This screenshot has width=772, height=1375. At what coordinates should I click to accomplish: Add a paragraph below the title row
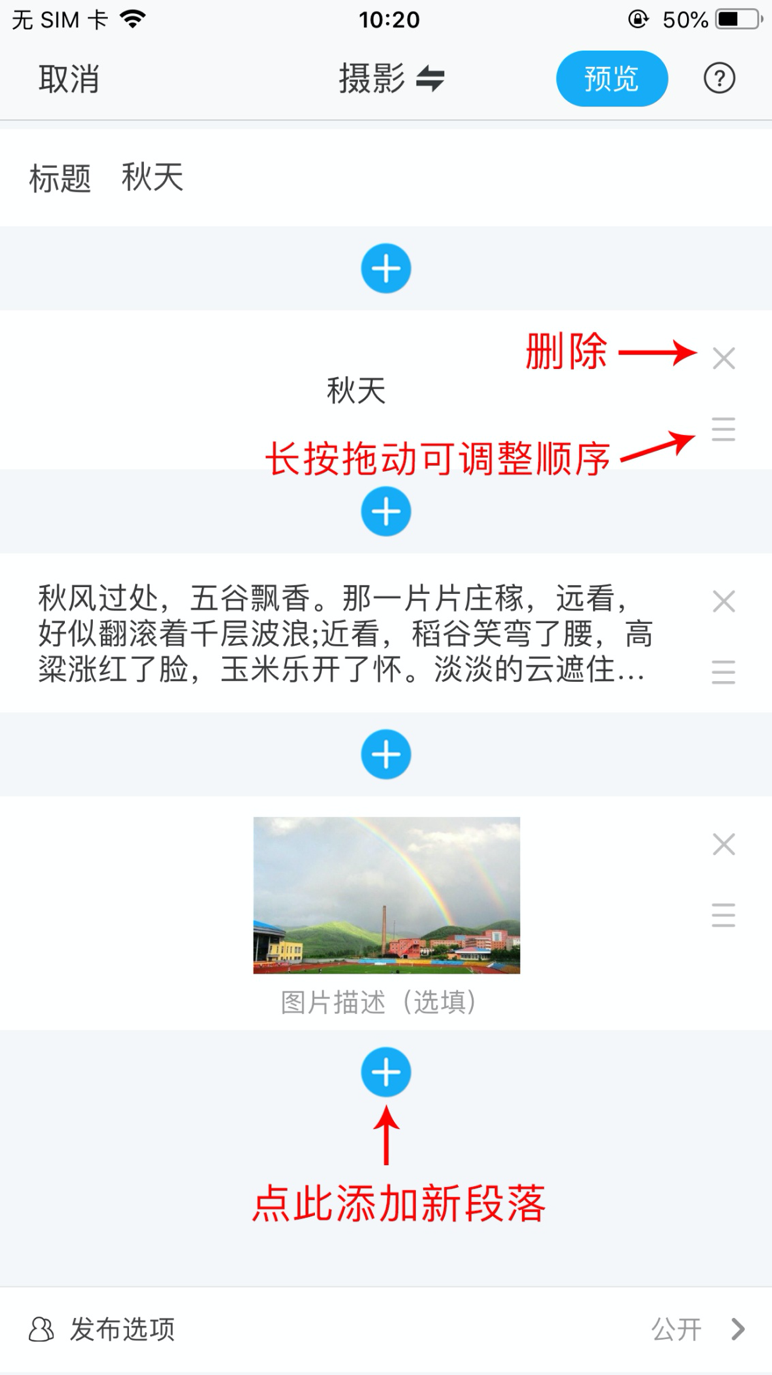click(x=386, y=268)
